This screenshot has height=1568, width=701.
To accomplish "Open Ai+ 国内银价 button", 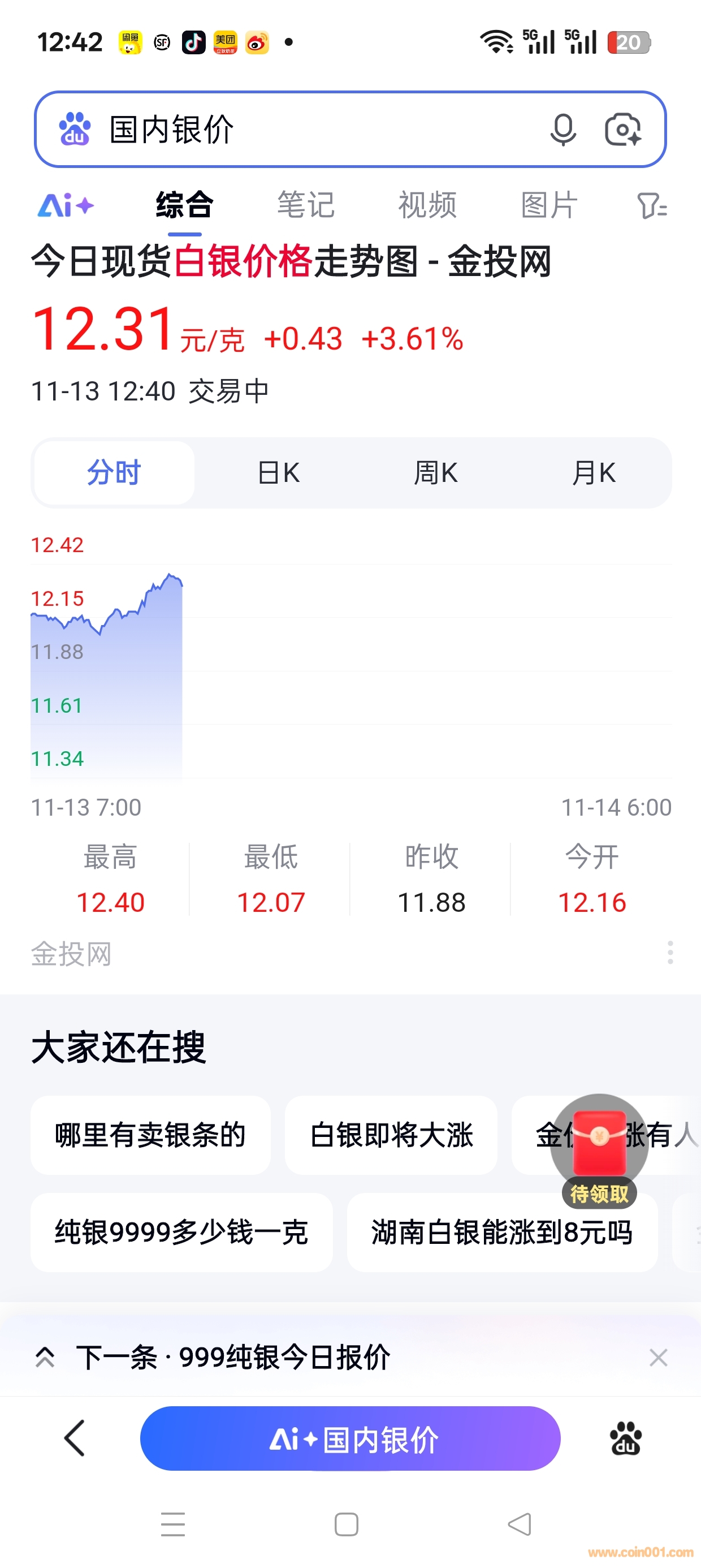I will click(350, 1439).
